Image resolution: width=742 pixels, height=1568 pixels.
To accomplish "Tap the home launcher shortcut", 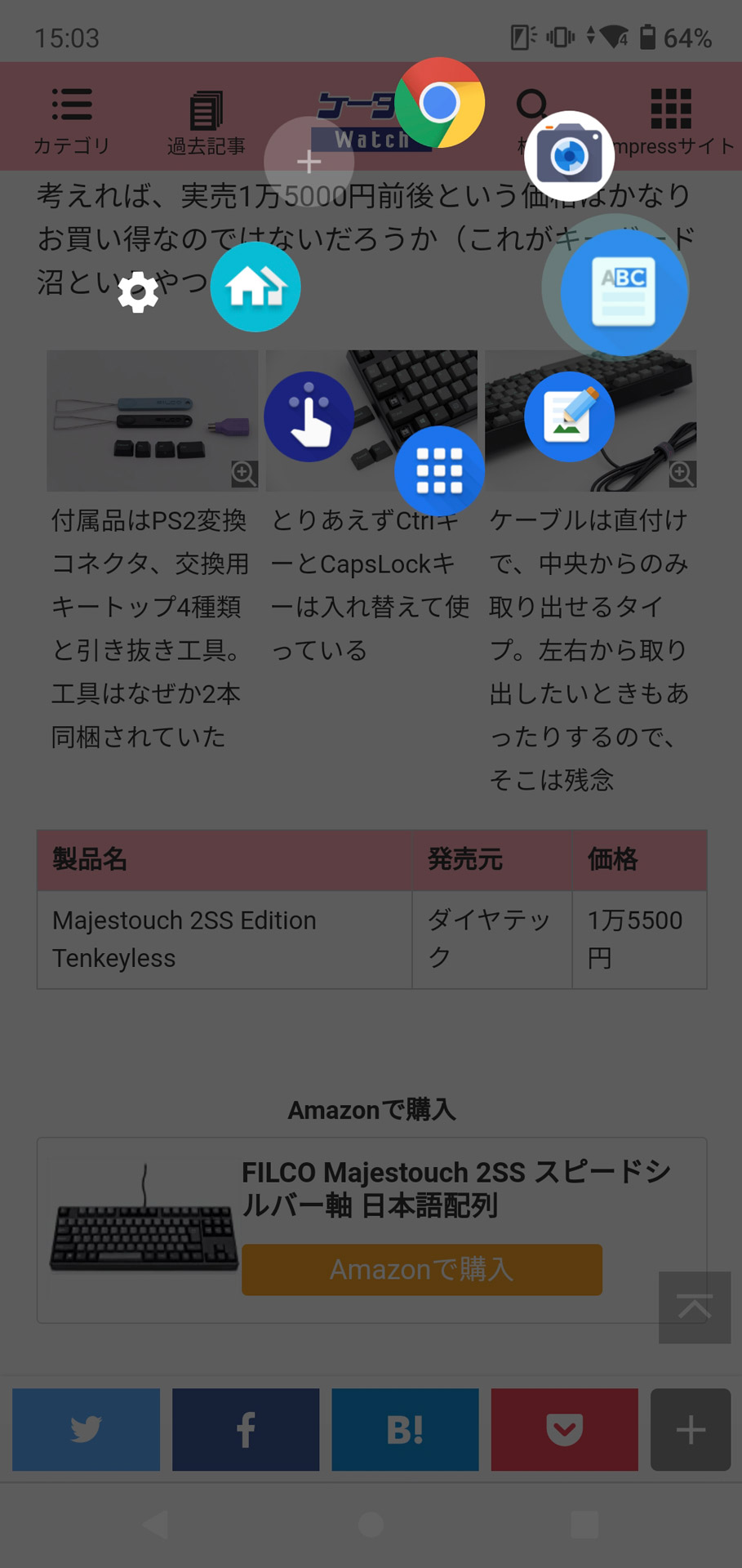I will coord(255,287).
